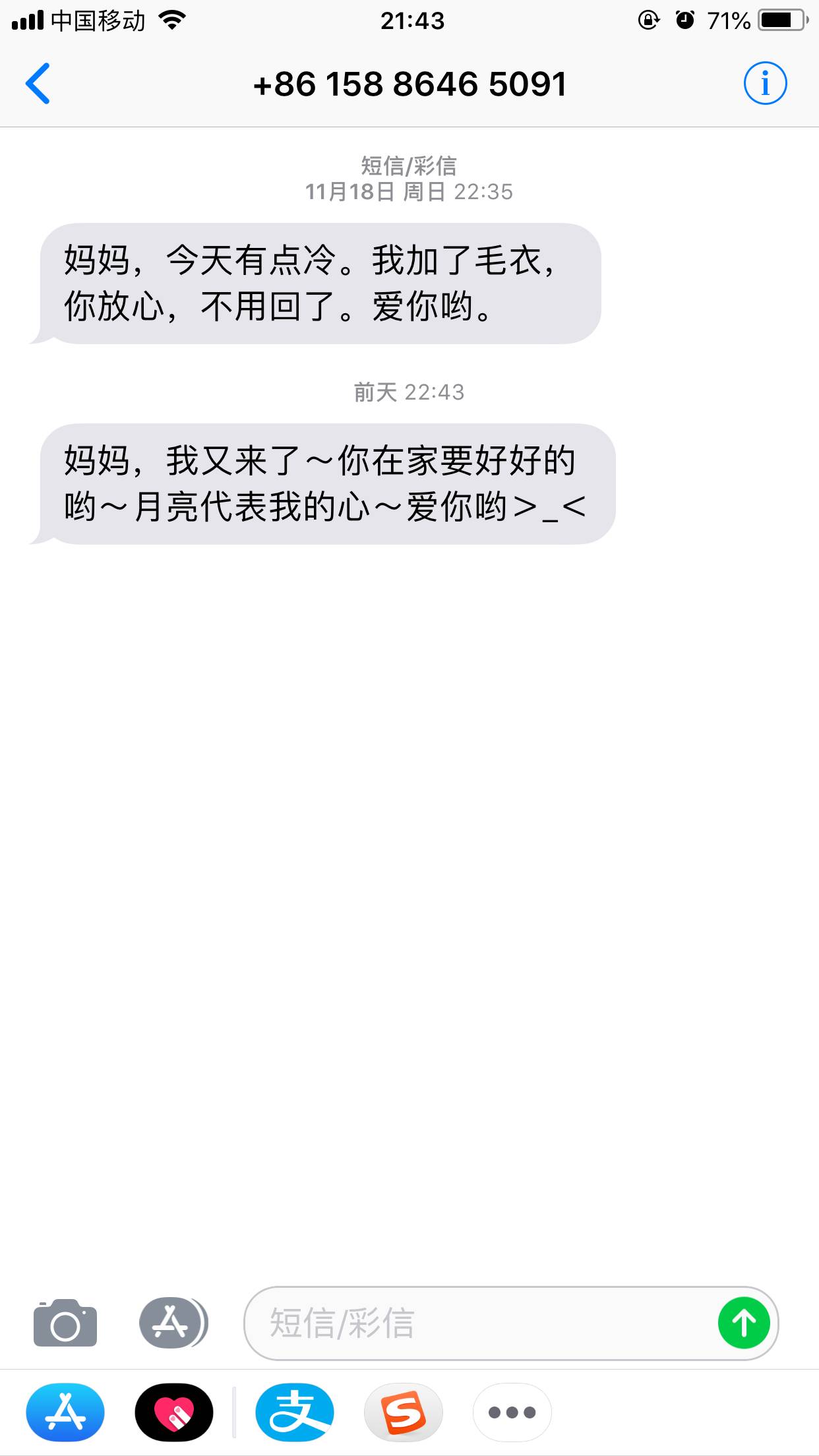Send the message with green arrow

(744, 1323)
